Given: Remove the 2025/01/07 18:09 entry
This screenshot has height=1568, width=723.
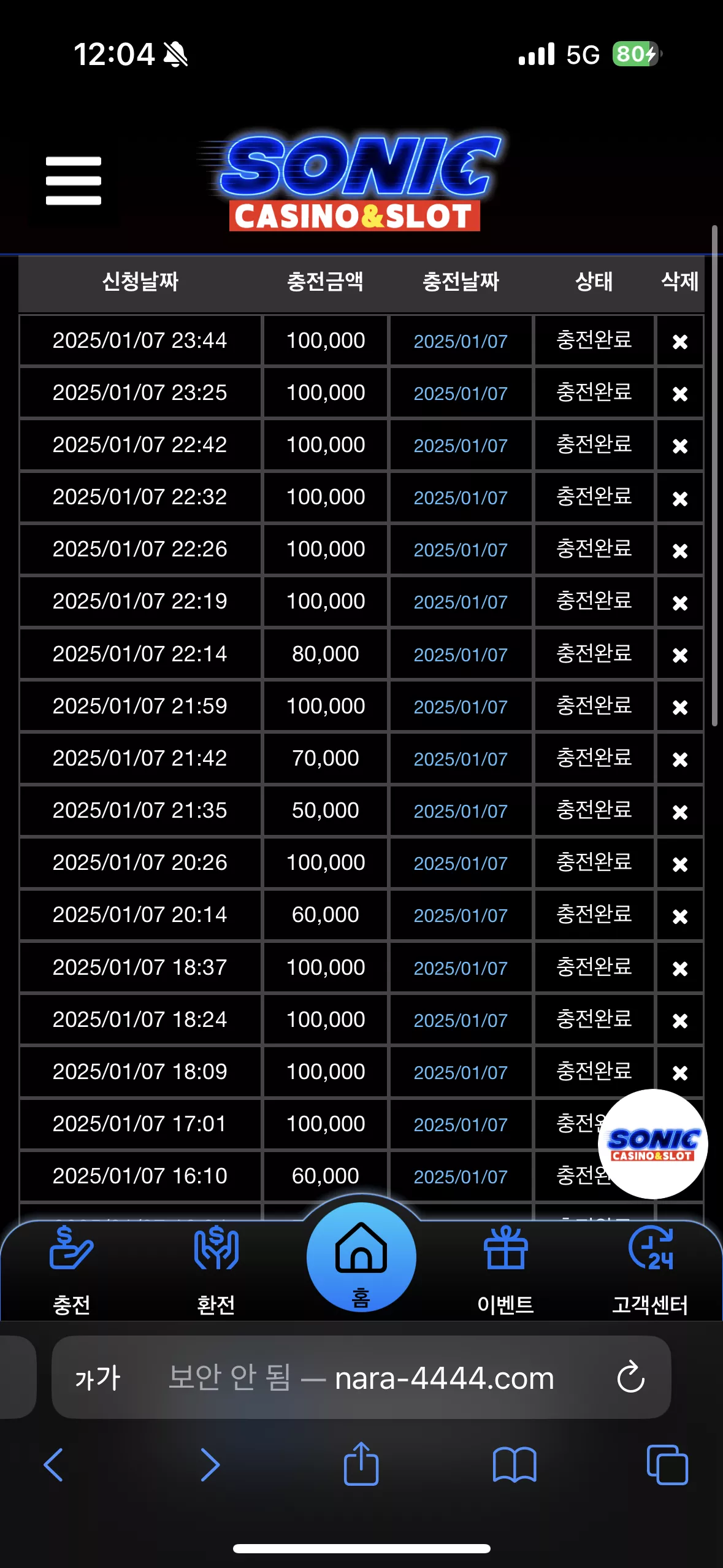Looking at the screenshot, I should click(x=679, y=1072).
